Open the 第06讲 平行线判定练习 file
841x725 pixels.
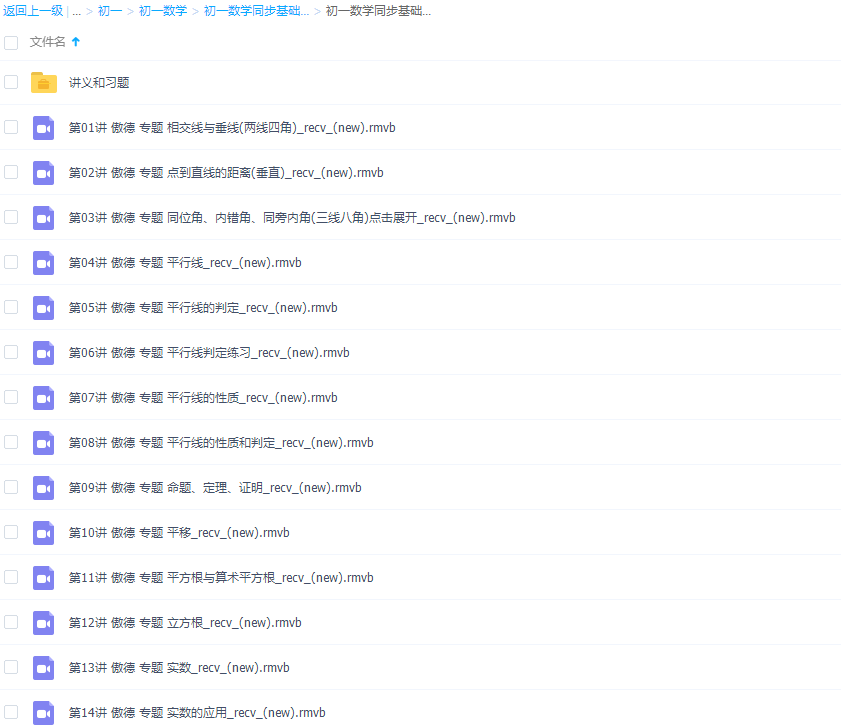(x=209, y=353)
